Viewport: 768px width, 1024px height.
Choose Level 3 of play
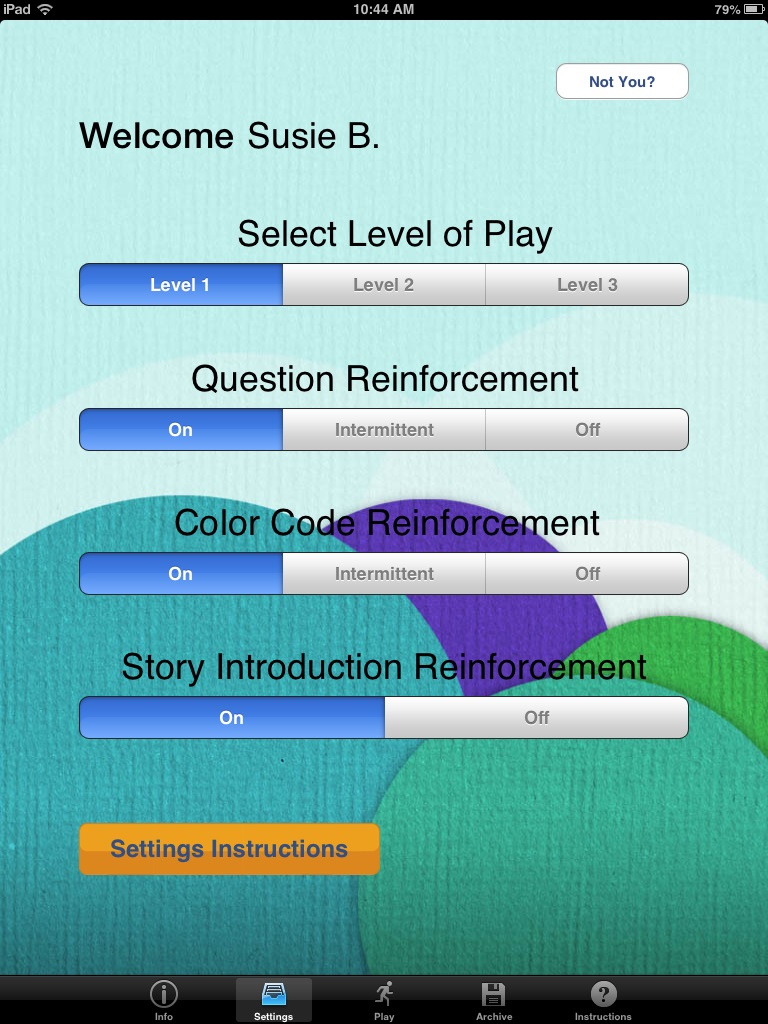tap(587, 285)
